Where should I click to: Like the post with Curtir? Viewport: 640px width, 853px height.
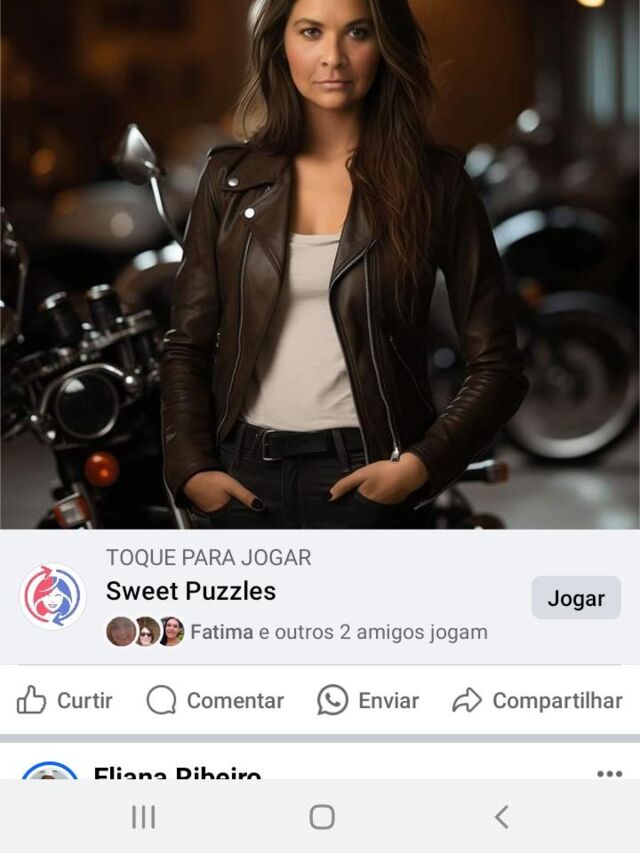[x=65, y=701]
